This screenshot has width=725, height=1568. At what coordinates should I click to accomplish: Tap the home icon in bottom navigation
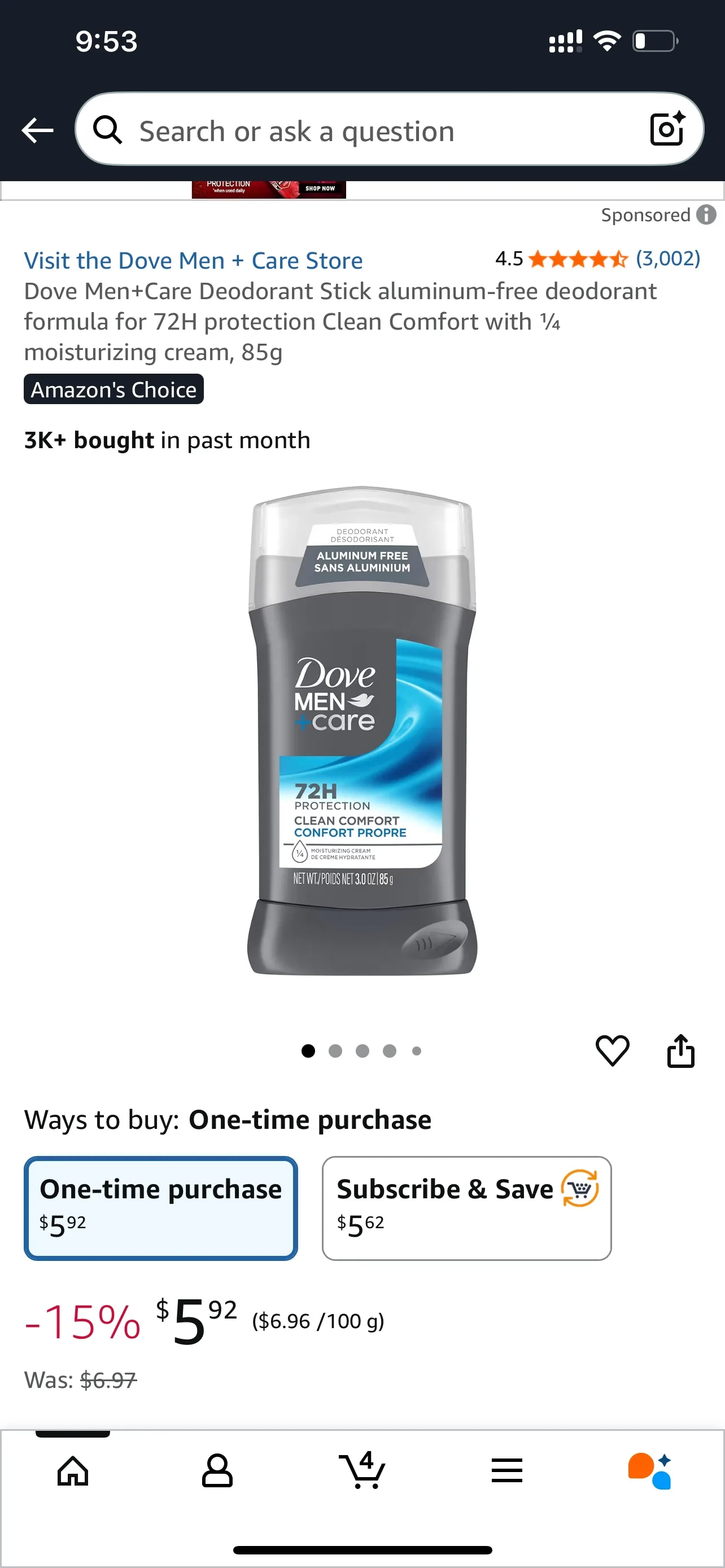pyautogui.click(x=72, y=1470)
